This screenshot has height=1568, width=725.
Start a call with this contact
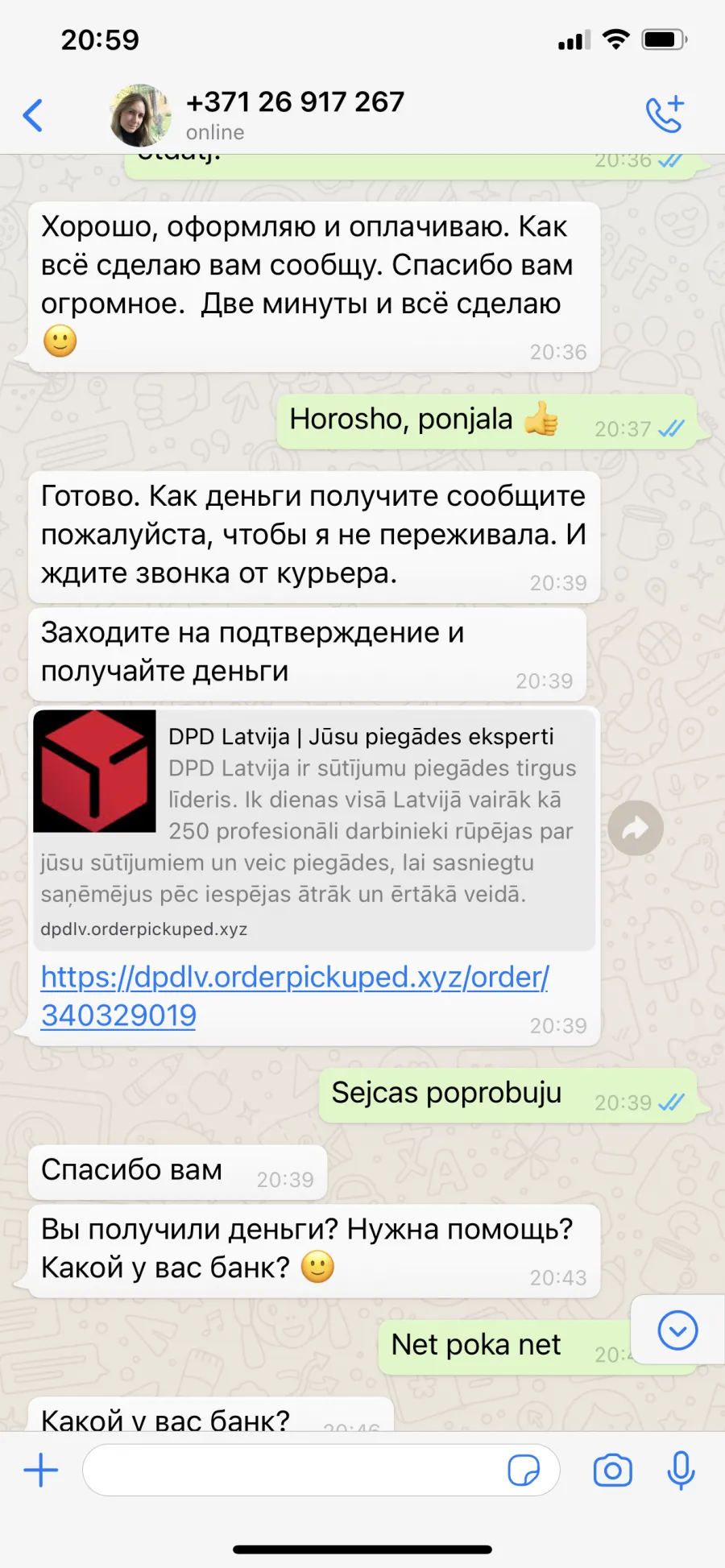click(665, 114)
